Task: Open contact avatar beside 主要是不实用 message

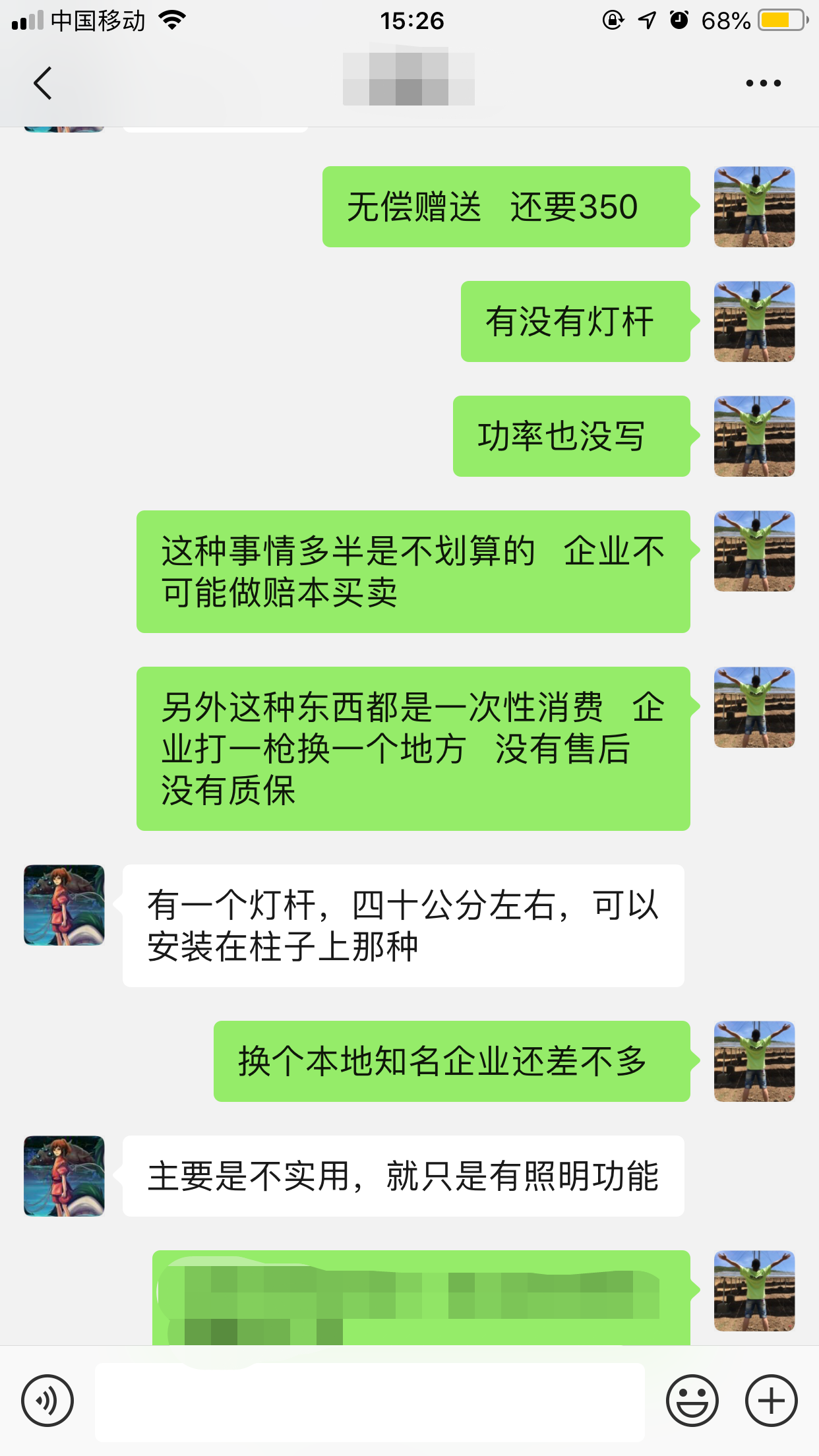Action: tap(64, 1176)
